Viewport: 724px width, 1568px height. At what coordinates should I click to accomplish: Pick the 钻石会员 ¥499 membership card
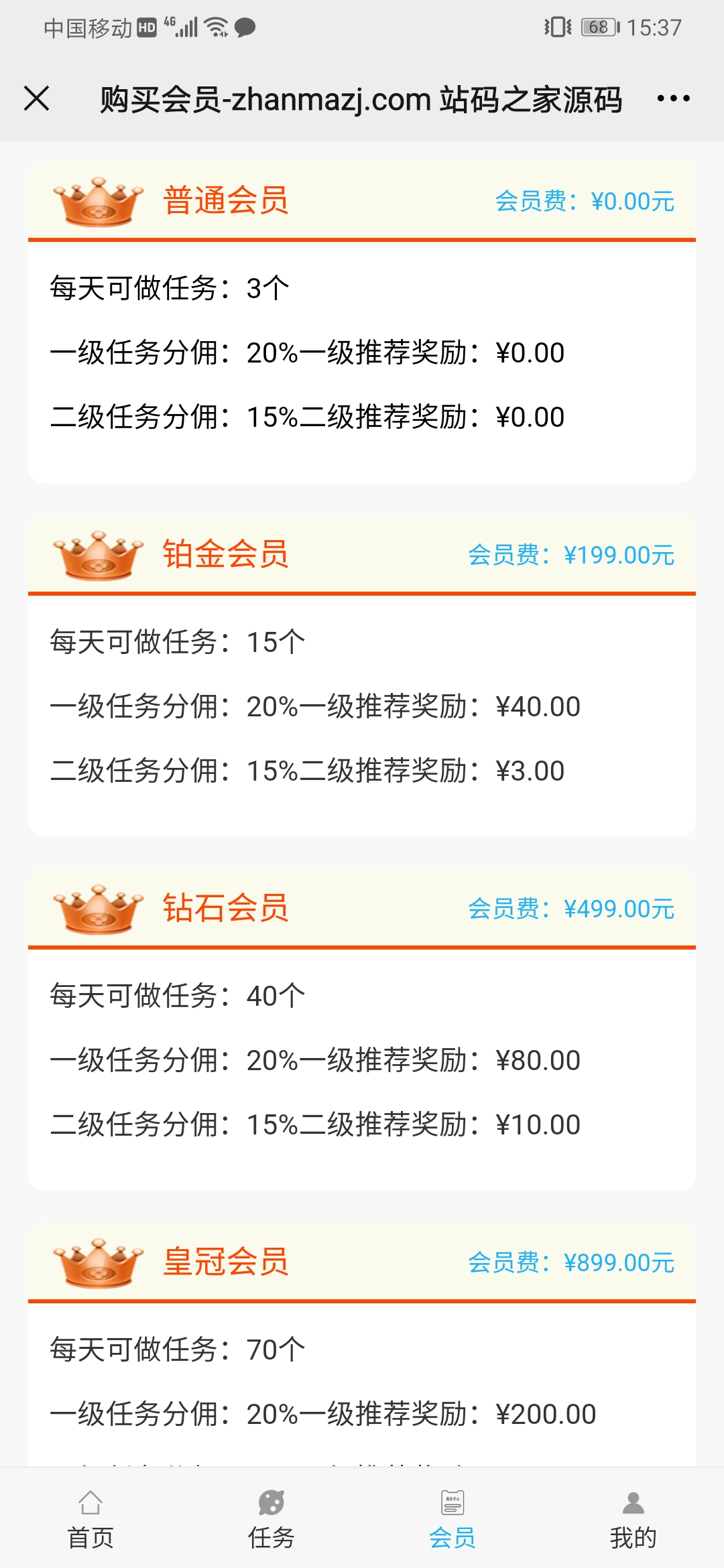pos(362,909)
